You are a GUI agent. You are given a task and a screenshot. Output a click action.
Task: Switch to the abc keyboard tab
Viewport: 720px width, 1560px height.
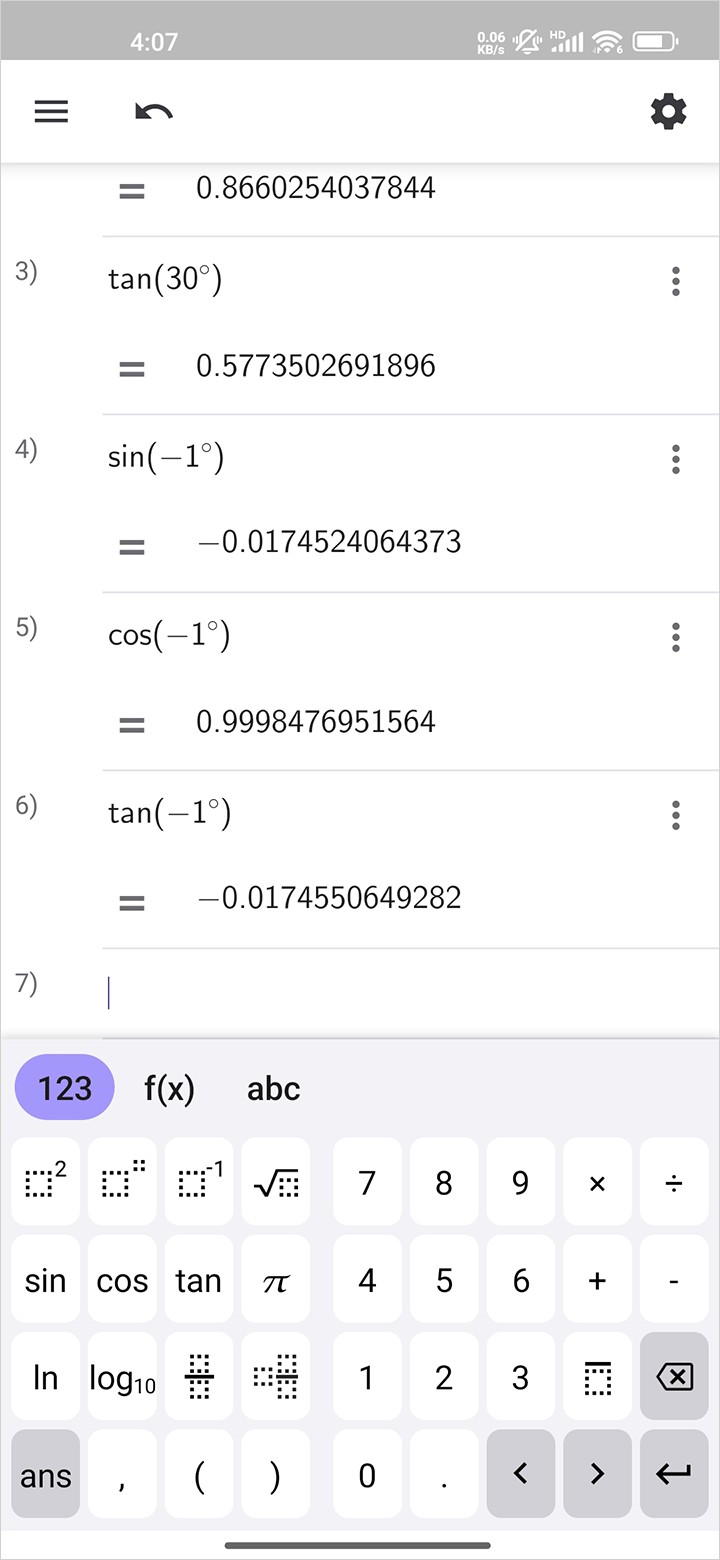point(273,1088)
